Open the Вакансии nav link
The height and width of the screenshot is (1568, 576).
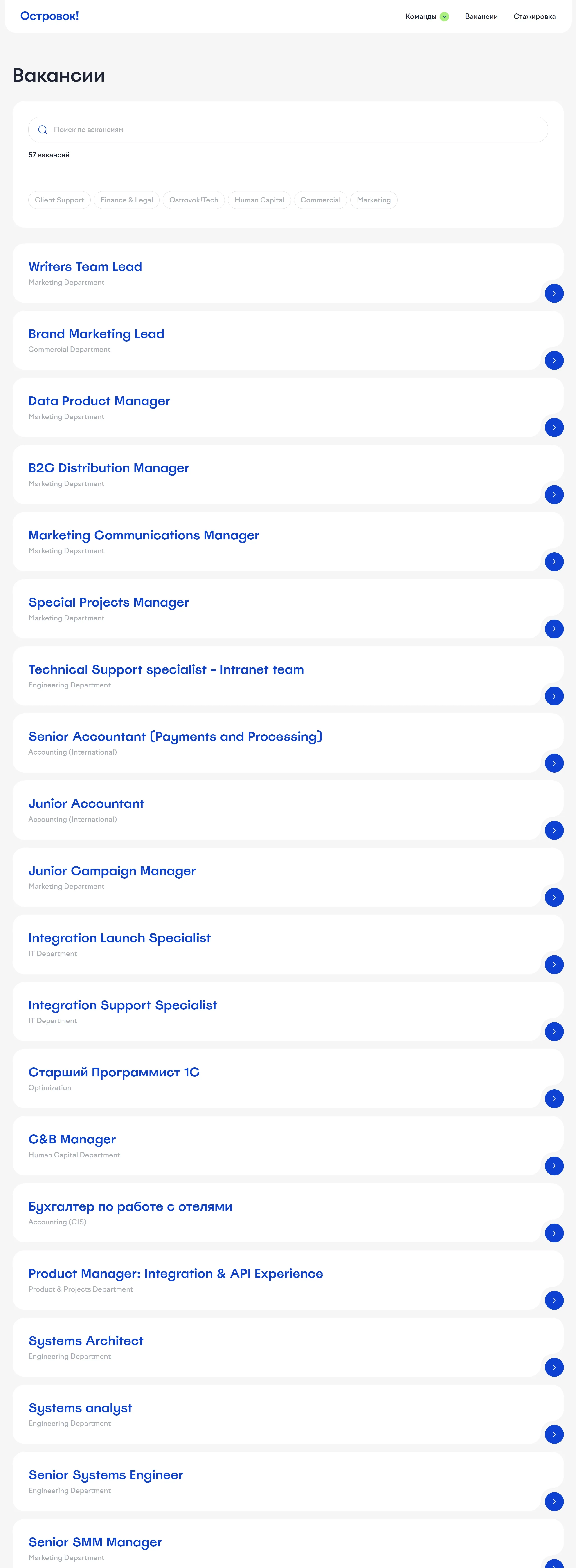click(481, 16)
